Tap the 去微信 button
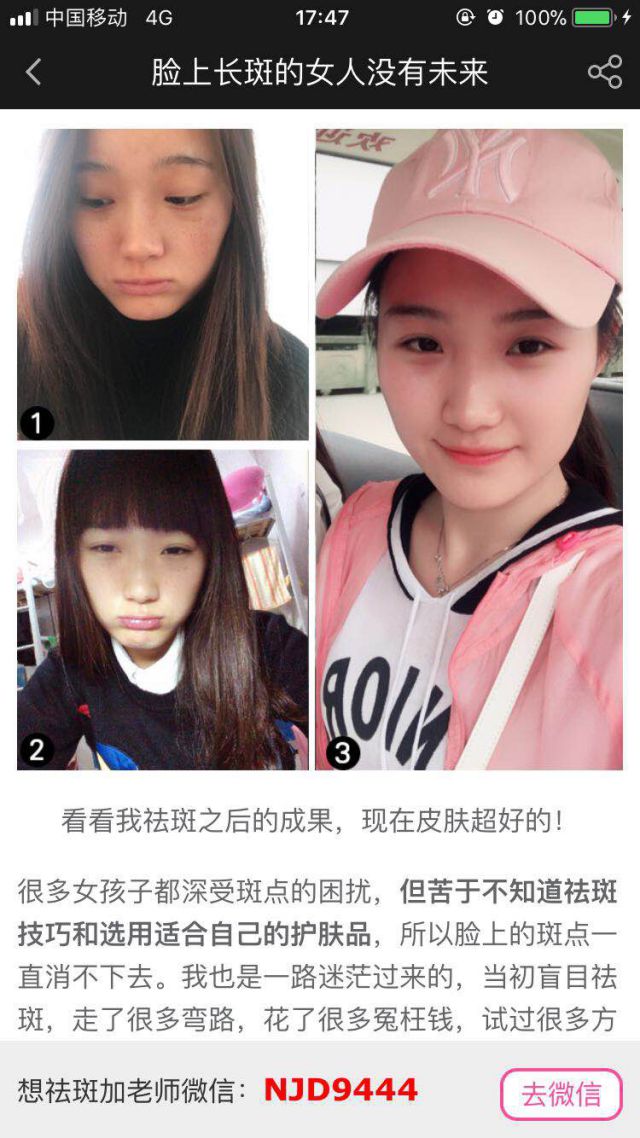 coord(561,1093)
